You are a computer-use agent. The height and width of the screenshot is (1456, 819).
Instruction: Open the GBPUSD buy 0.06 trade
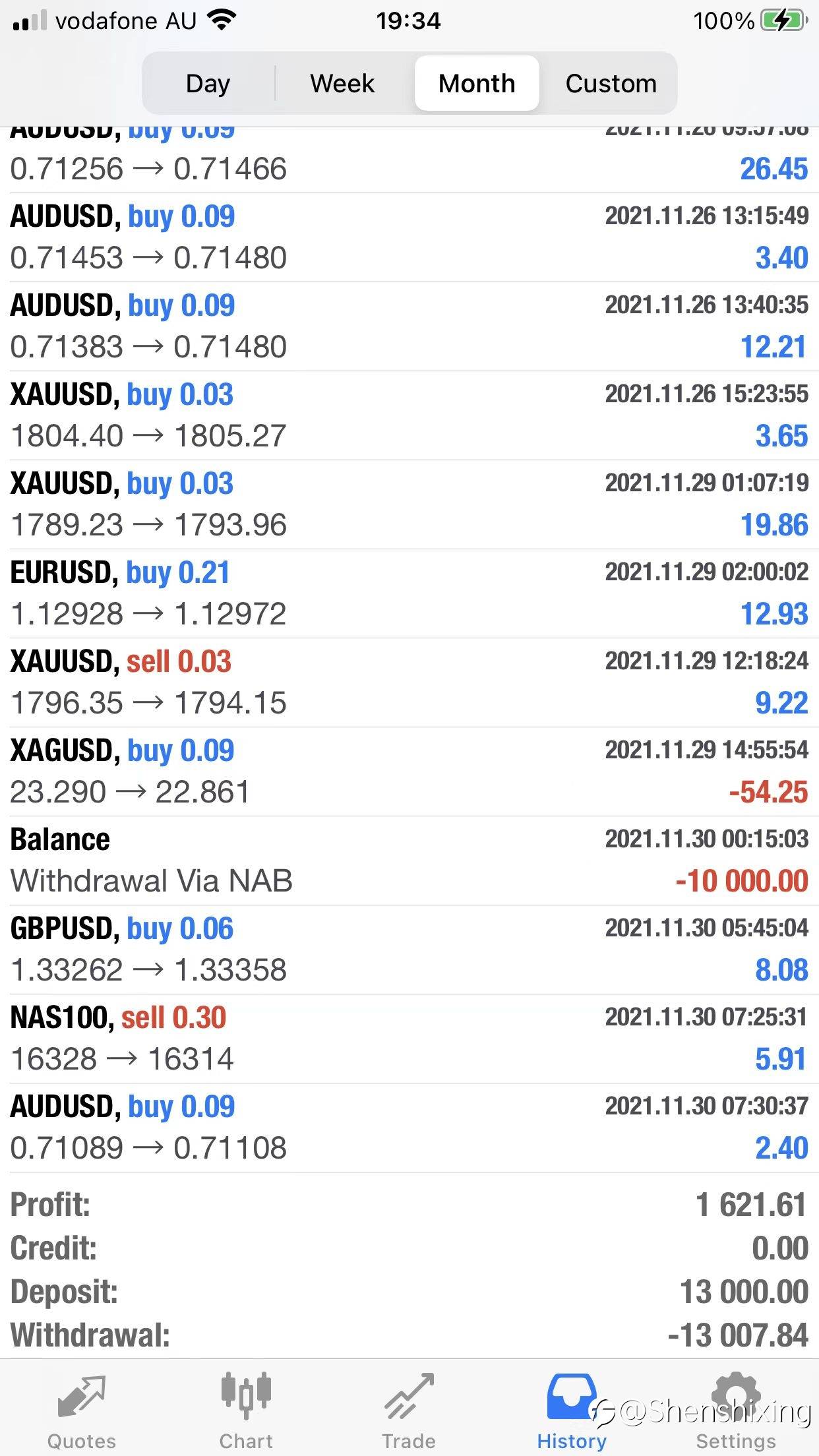(409, 950)
